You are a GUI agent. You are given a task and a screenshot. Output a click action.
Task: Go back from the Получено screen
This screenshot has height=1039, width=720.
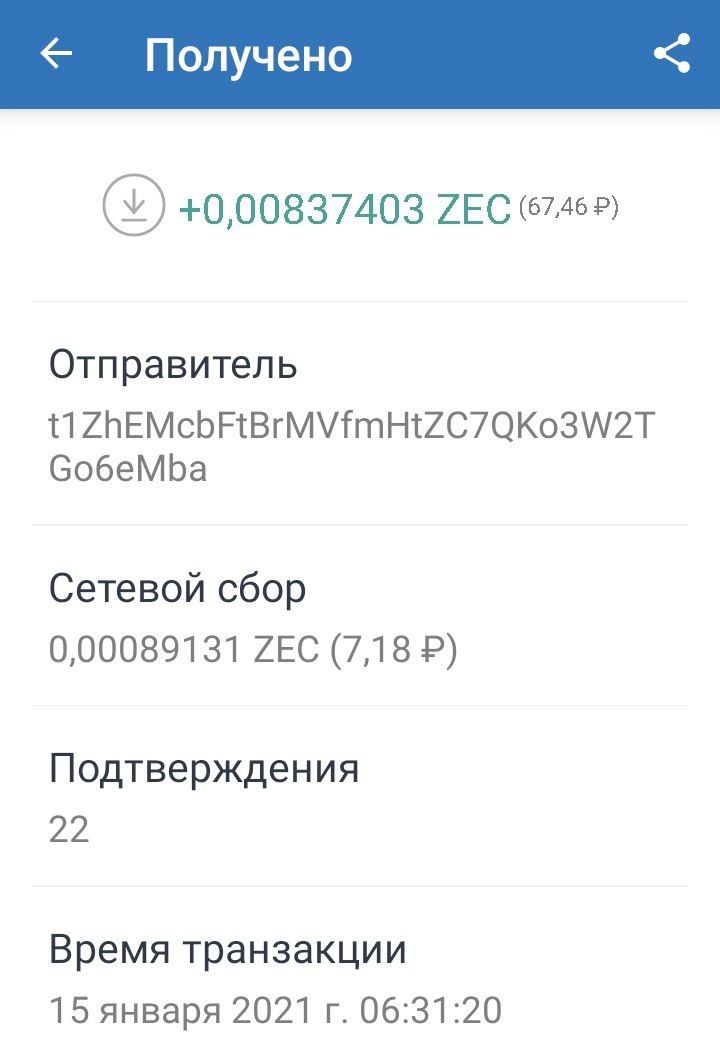pyautogui.click(x=56, y=54)
